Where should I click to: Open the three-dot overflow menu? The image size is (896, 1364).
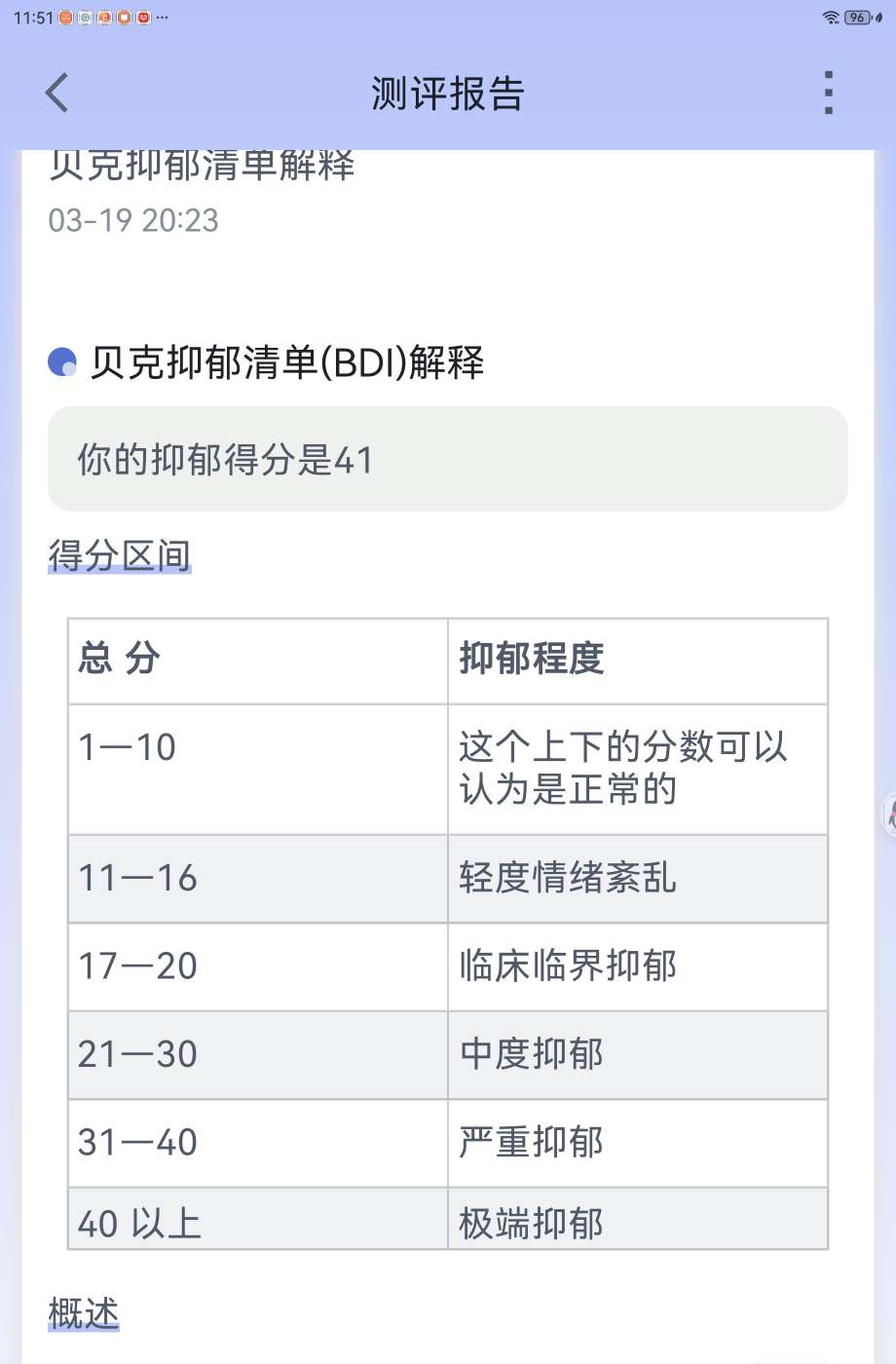[x=828, y=94]
